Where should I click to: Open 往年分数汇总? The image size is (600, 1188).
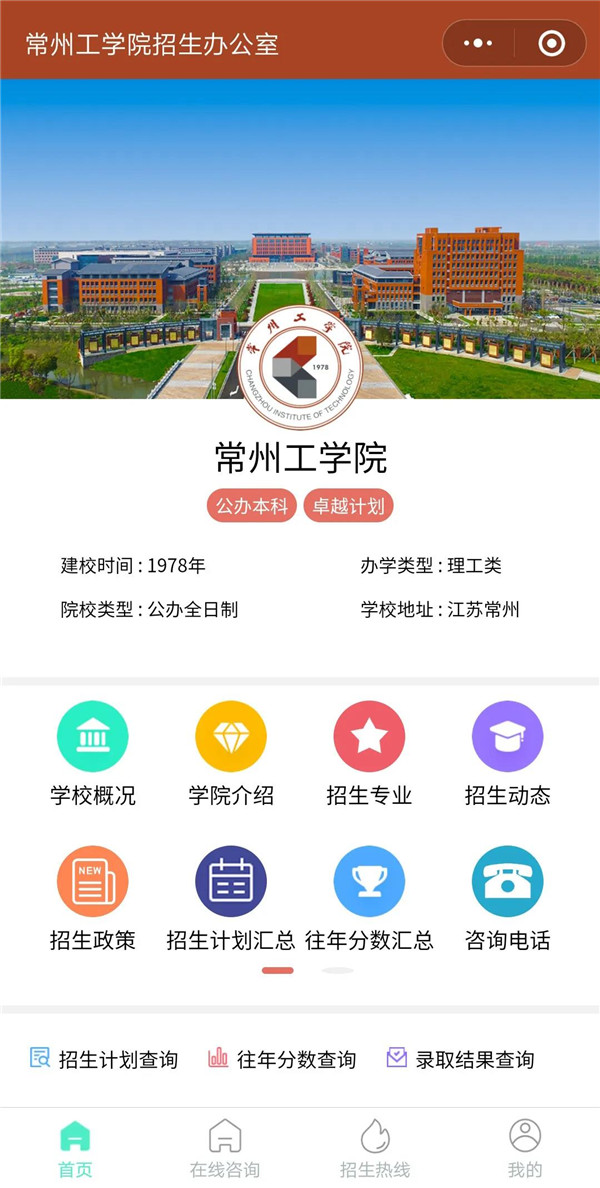369,899
